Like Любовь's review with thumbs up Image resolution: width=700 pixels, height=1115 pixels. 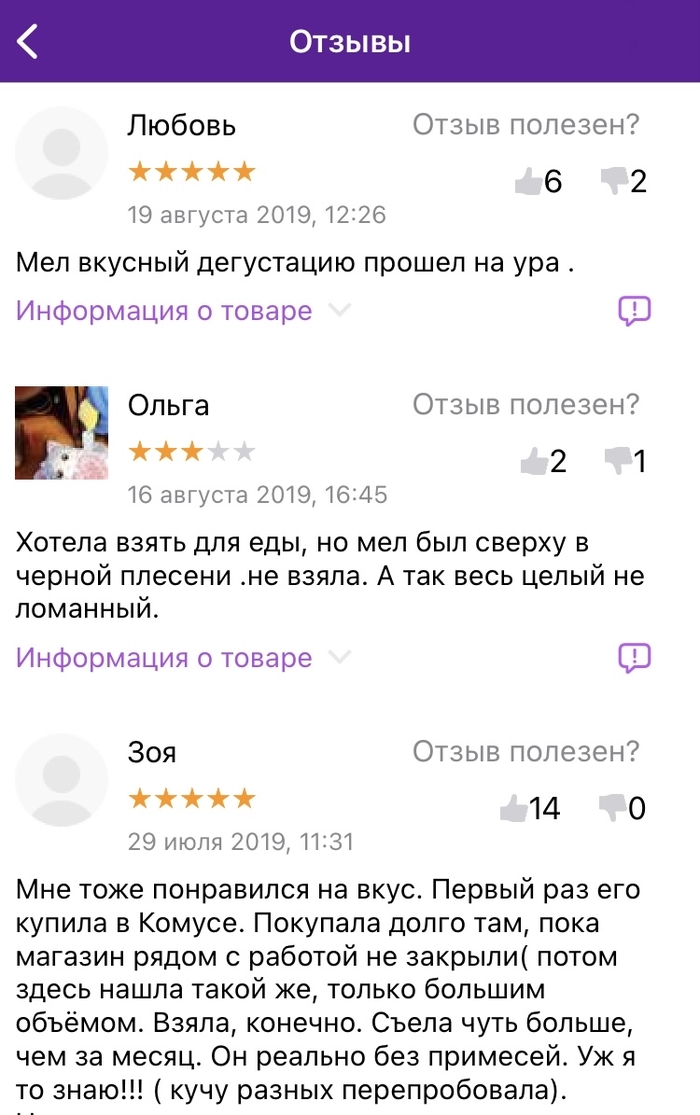(527, 181)
